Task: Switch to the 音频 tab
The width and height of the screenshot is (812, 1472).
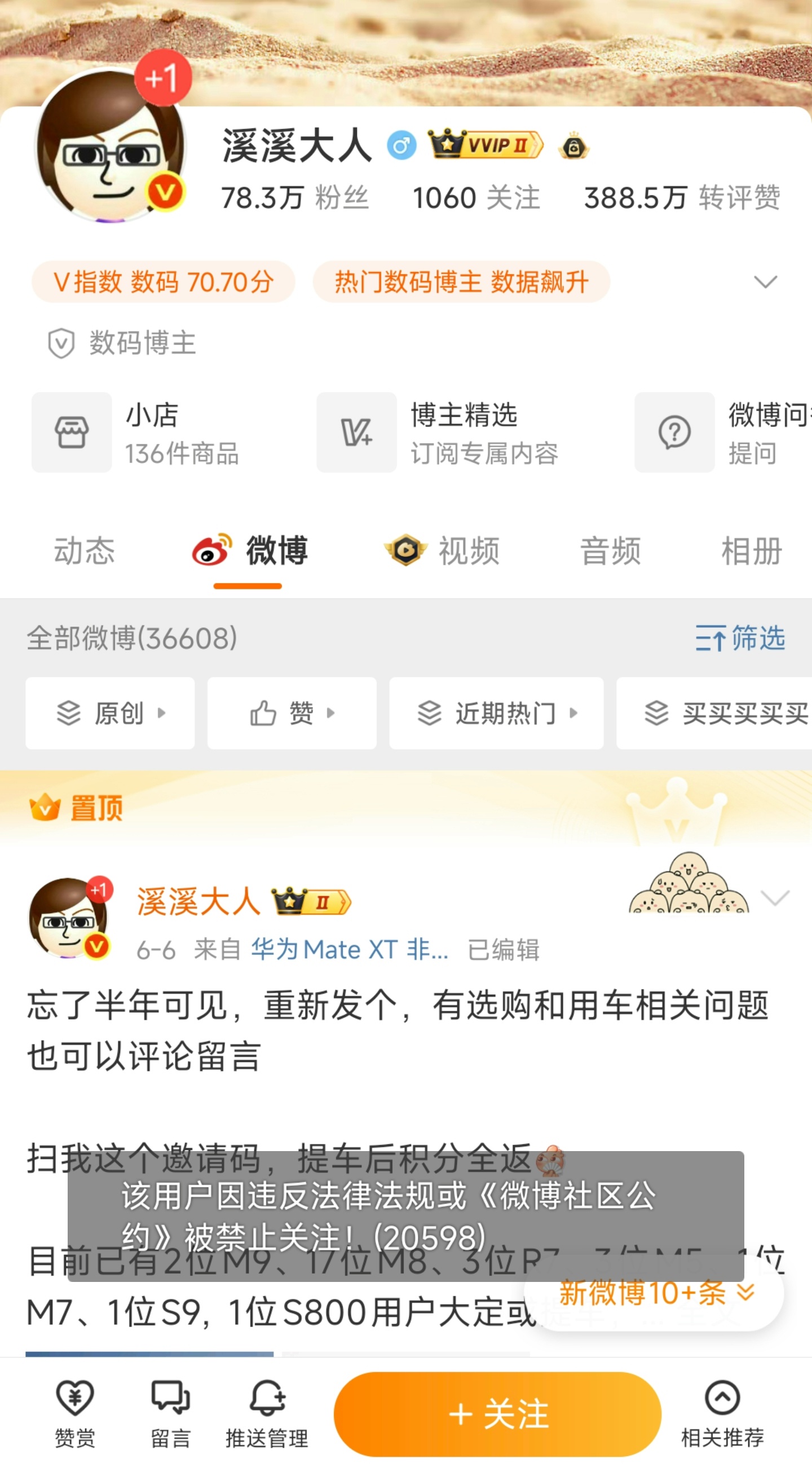Action: tap(610, 551)
